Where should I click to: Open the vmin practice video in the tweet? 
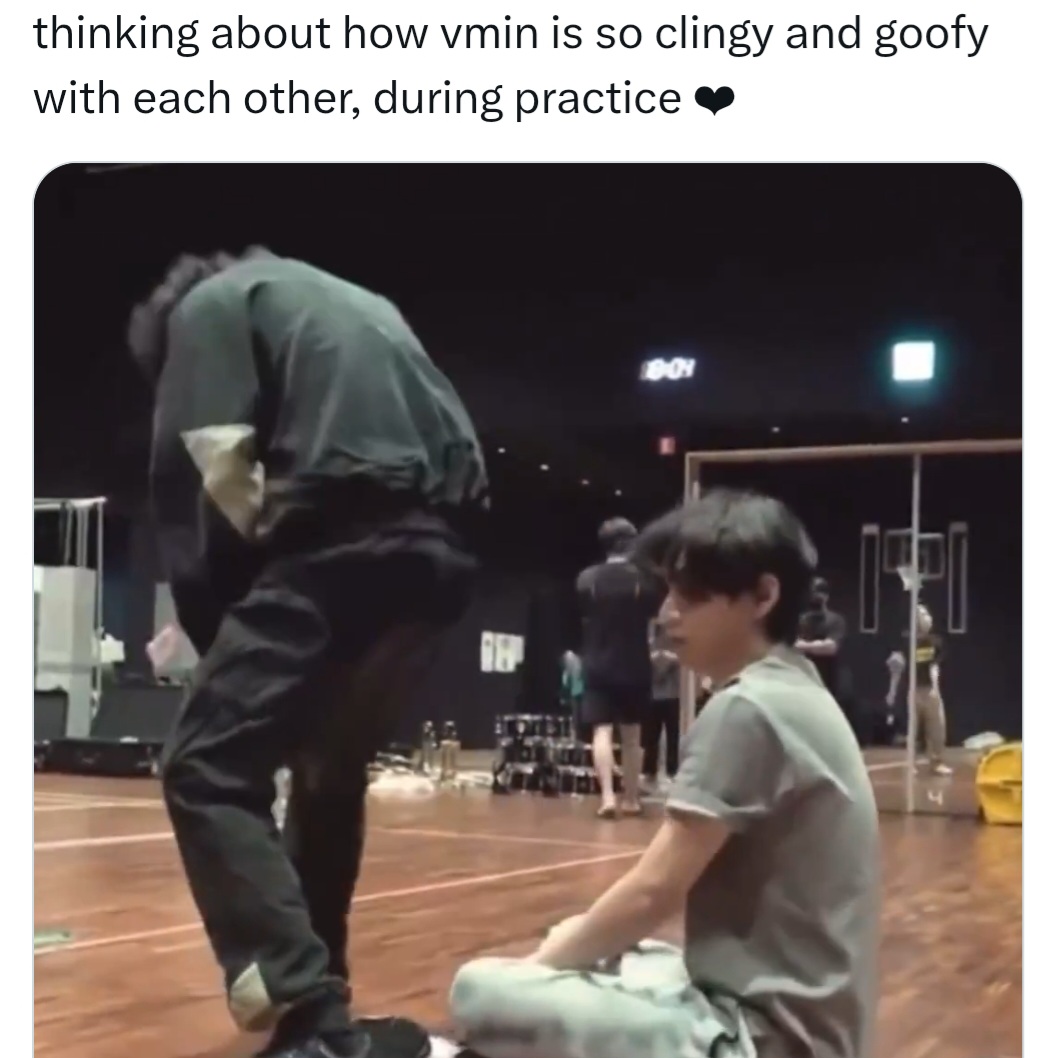(x=528, y=610)
